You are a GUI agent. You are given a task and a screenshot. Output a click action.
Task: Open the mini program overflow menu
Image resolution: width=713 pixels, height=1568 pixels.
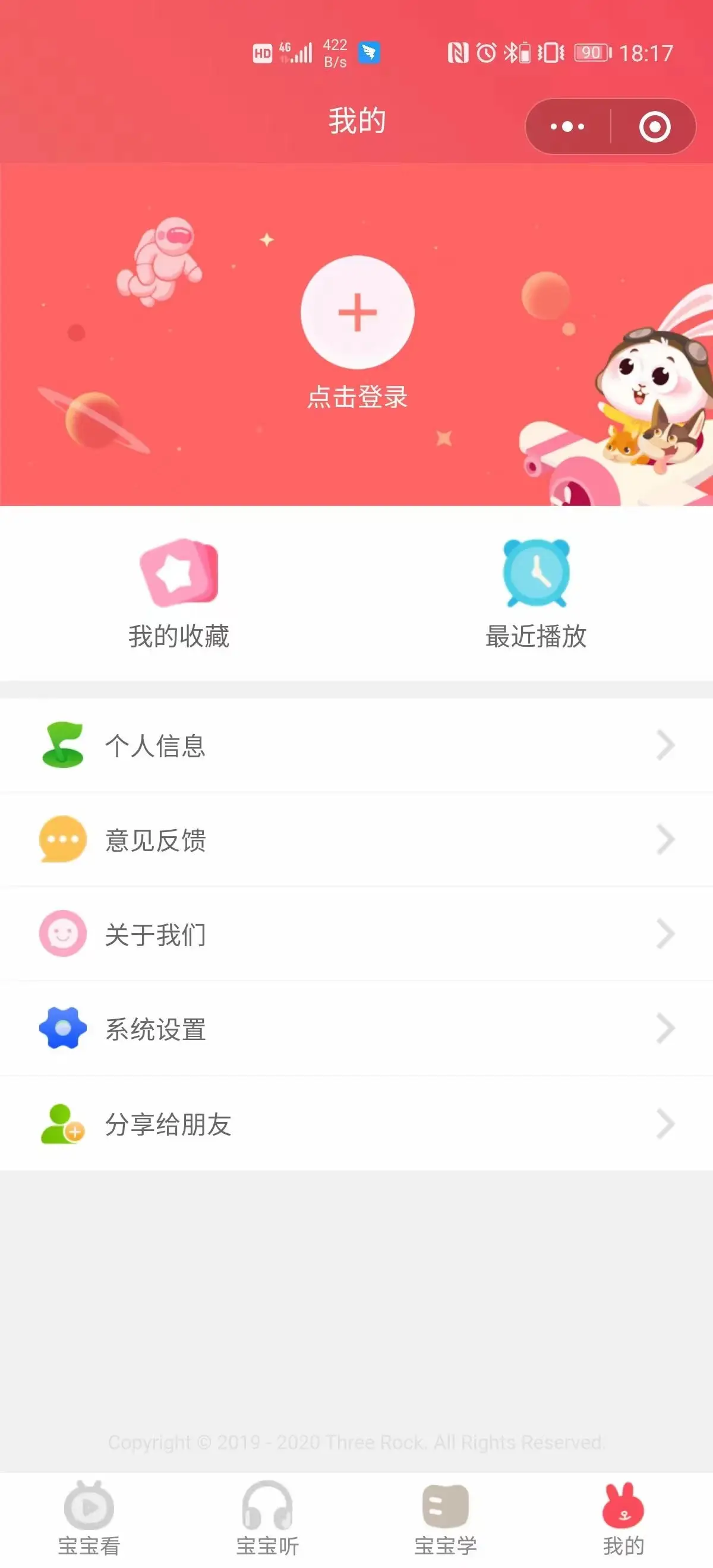coord(567,127)
